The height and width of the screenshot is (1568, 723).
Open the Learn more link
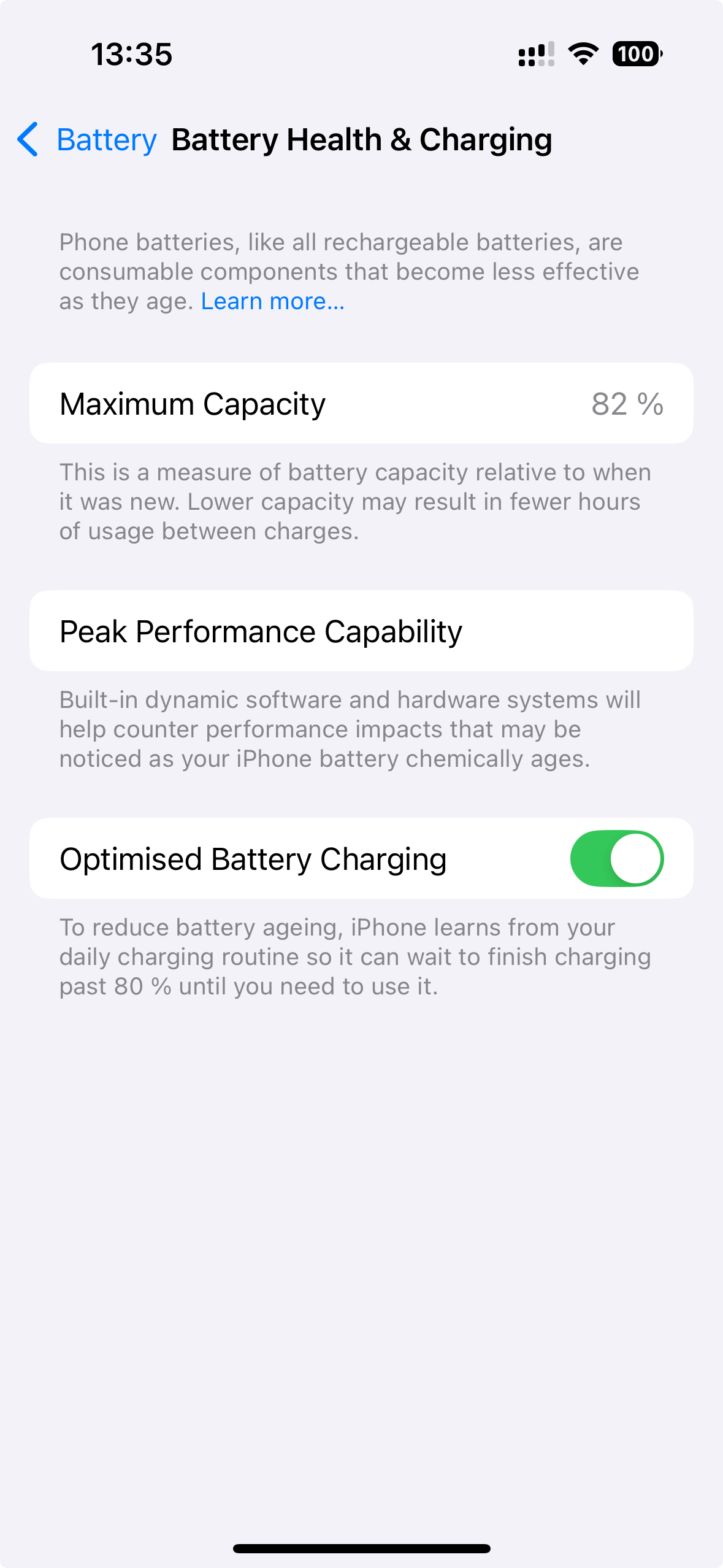pyautogui.click(x=272, y=302)
